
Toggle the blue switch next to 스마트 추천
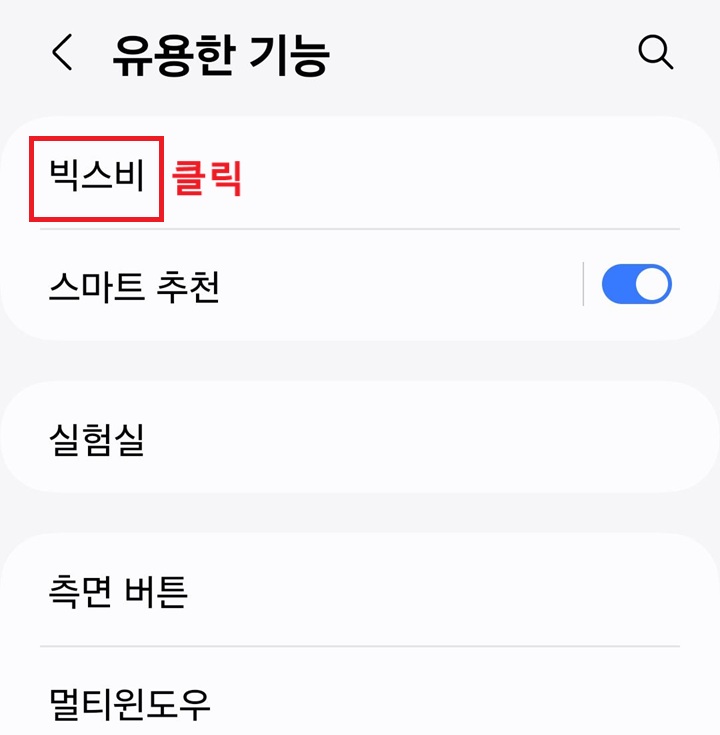(637, 283)
